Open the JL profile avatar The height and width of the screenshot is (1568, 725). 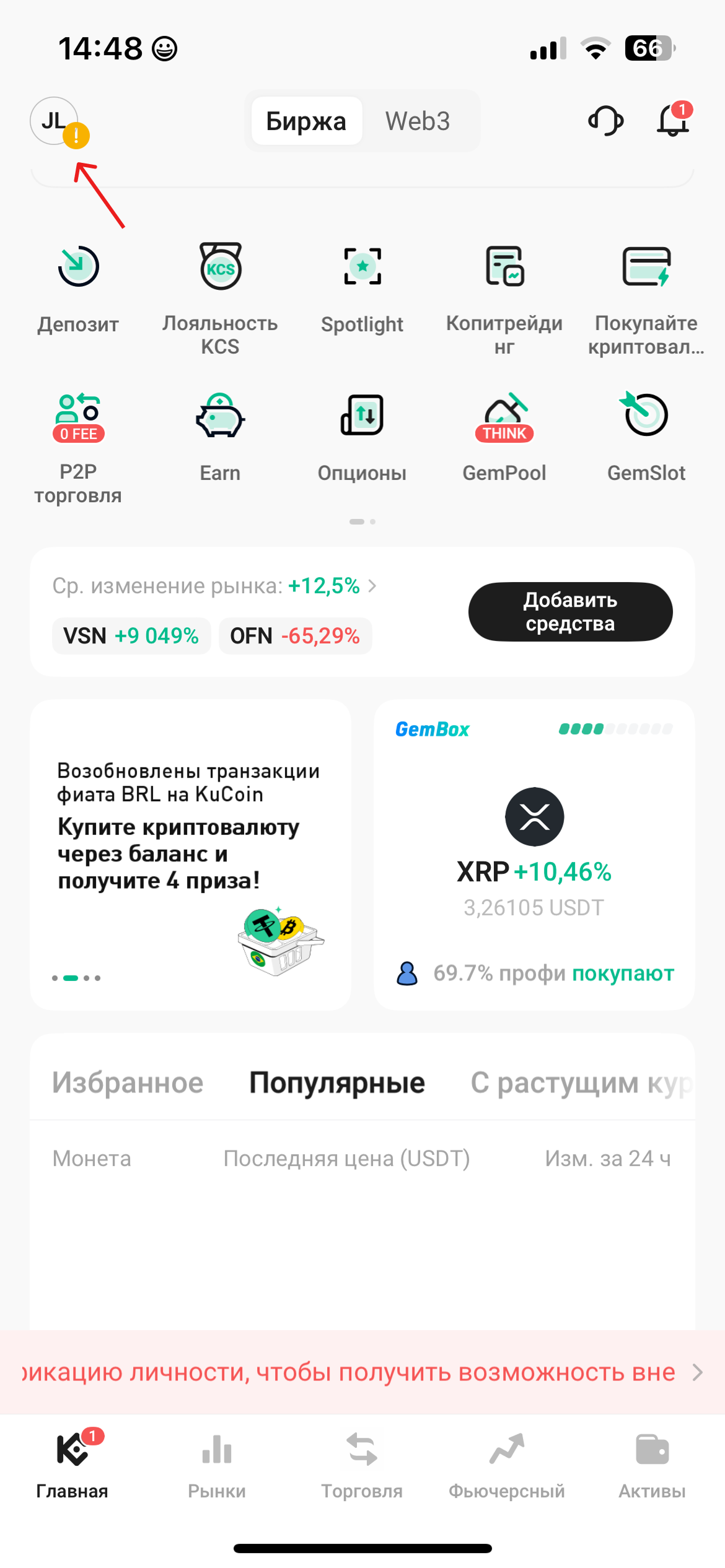pyautogui.click(x=55, y=121)
